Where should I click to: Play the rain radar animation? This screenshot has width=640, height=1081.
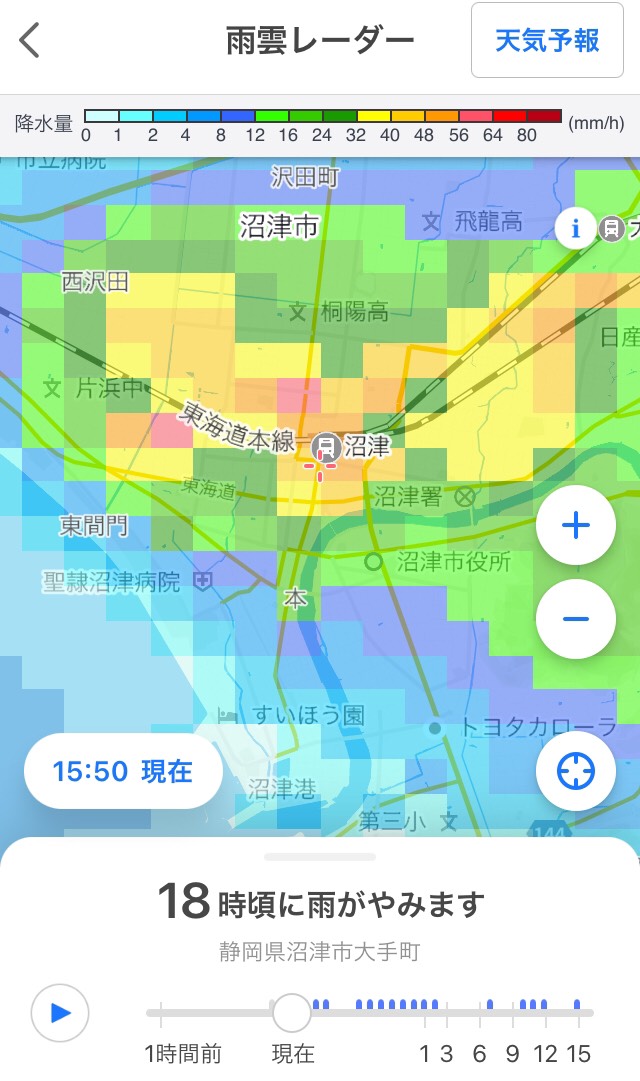[60, 1013]
